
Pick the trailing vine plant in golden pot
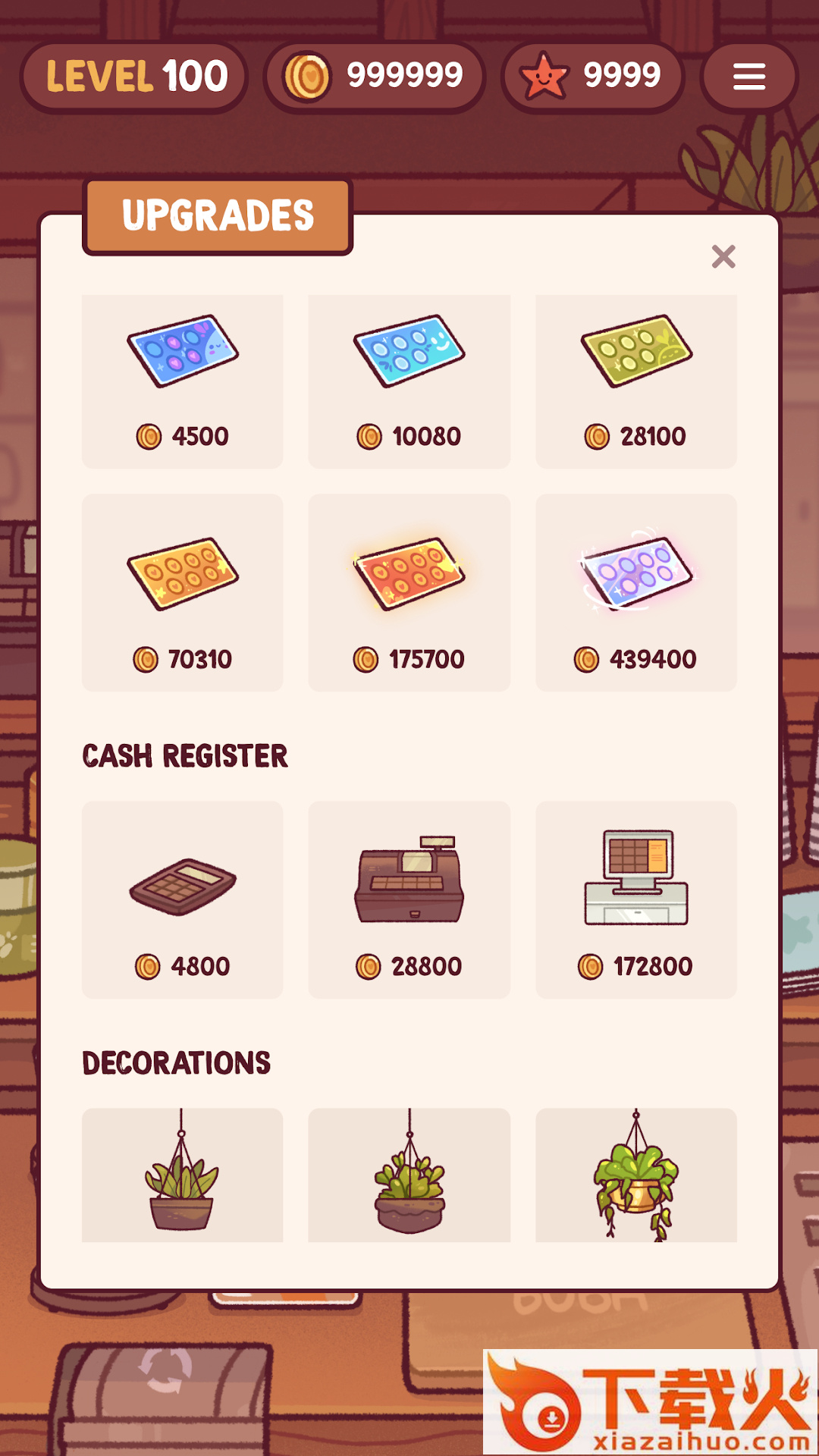pos(635,1175)
